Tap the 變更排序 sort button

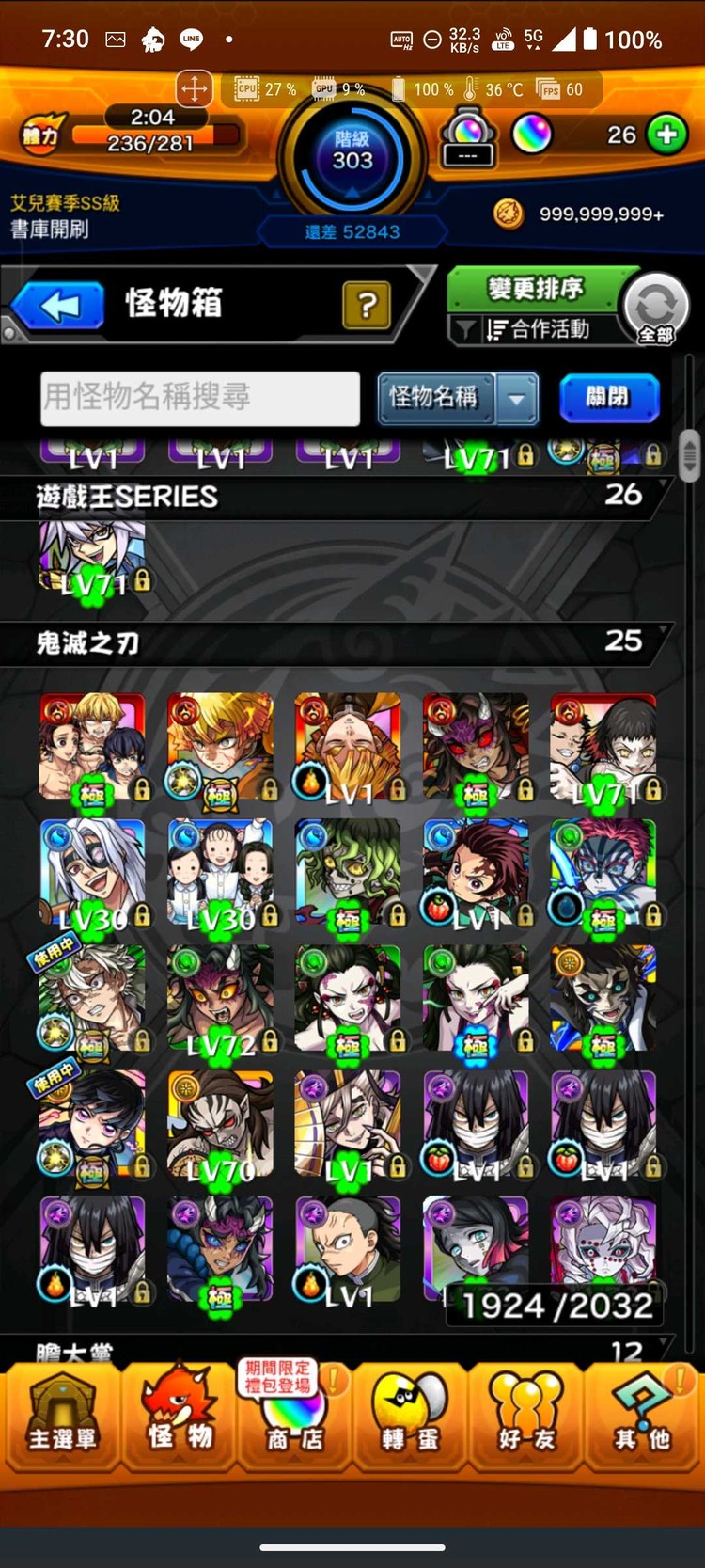[535, 288]
